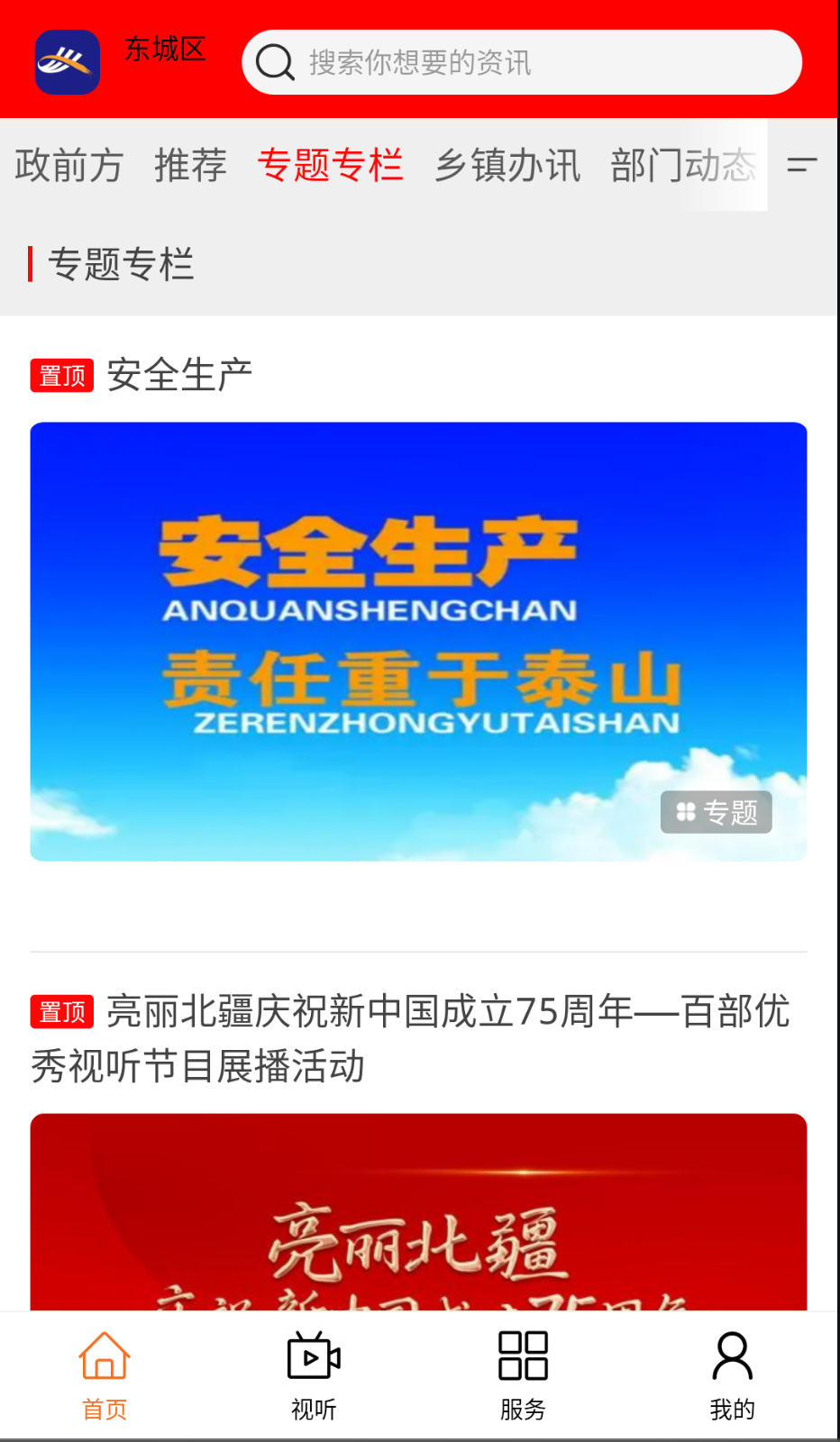Viewport: 840px width, 1442px height.
Task: Open the 乡镇办讯 tab
Action: (x=508, y=165)
